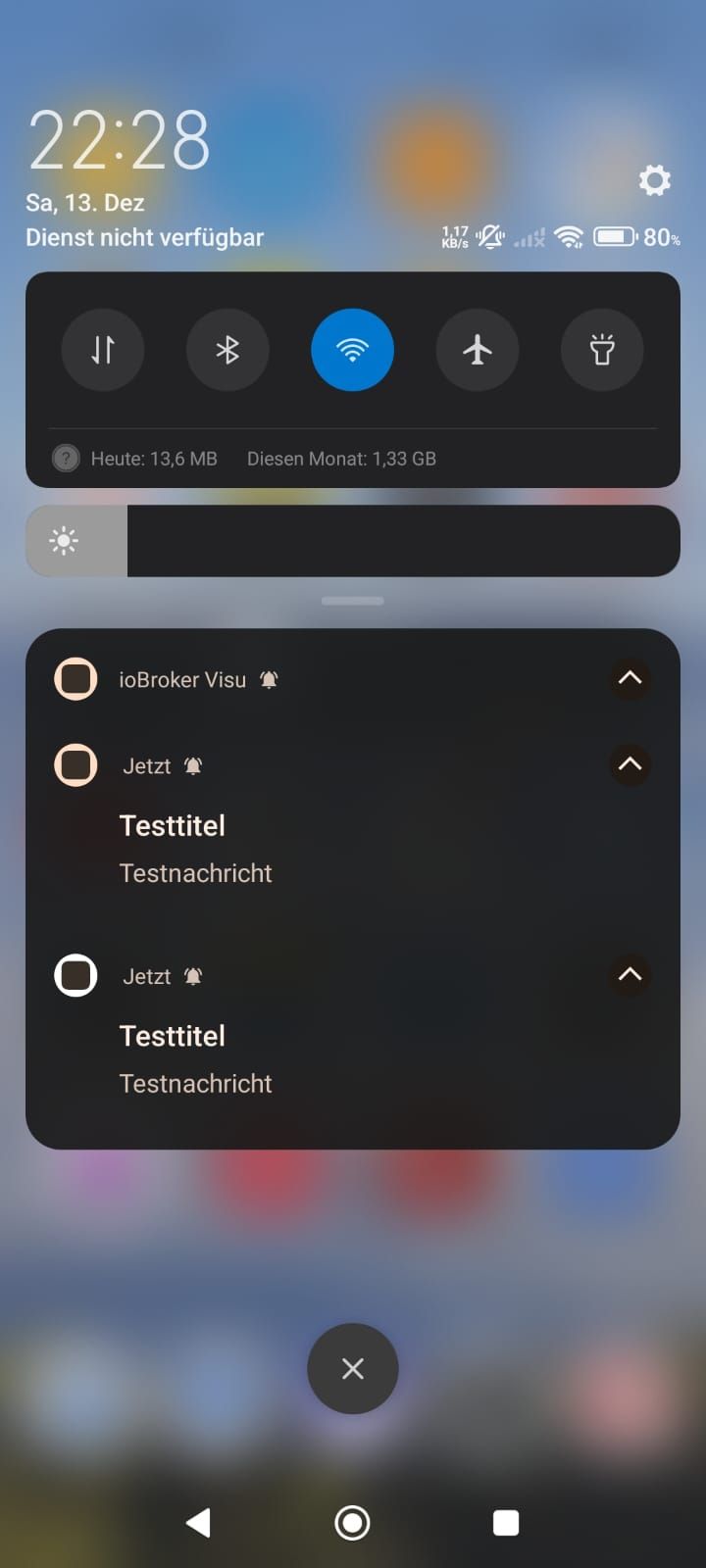Toggle mobile data quick tile
The height and width of the screenshot is (1568, 706).
pyautogui.click(x=103, y=350)
